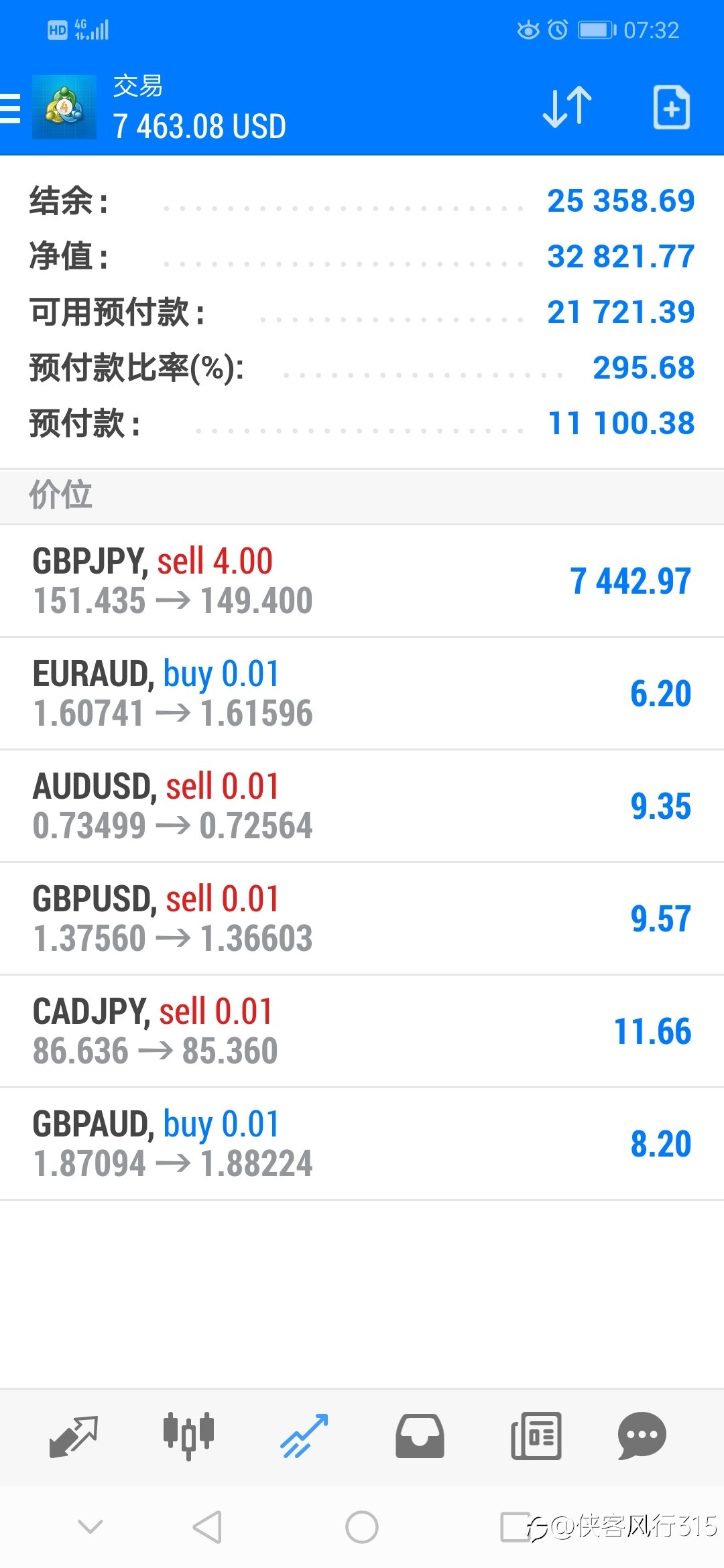This screenshot has width=724, height=1568.
Task: Select the Trade tab
Action: pos(304,1435)
